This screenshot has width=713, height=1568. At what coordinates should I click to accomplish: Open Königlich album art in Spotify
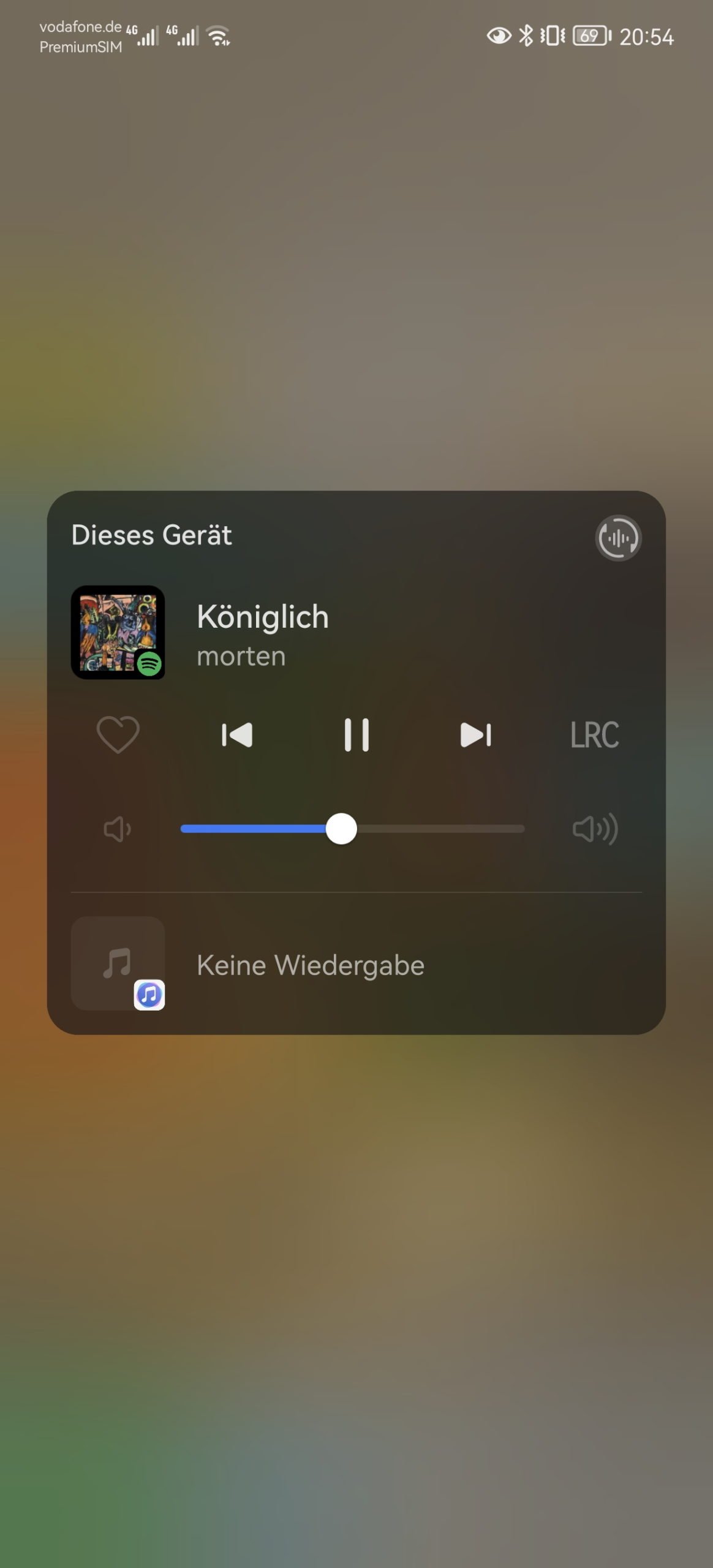pyautogui.click(x=118, y=632)
